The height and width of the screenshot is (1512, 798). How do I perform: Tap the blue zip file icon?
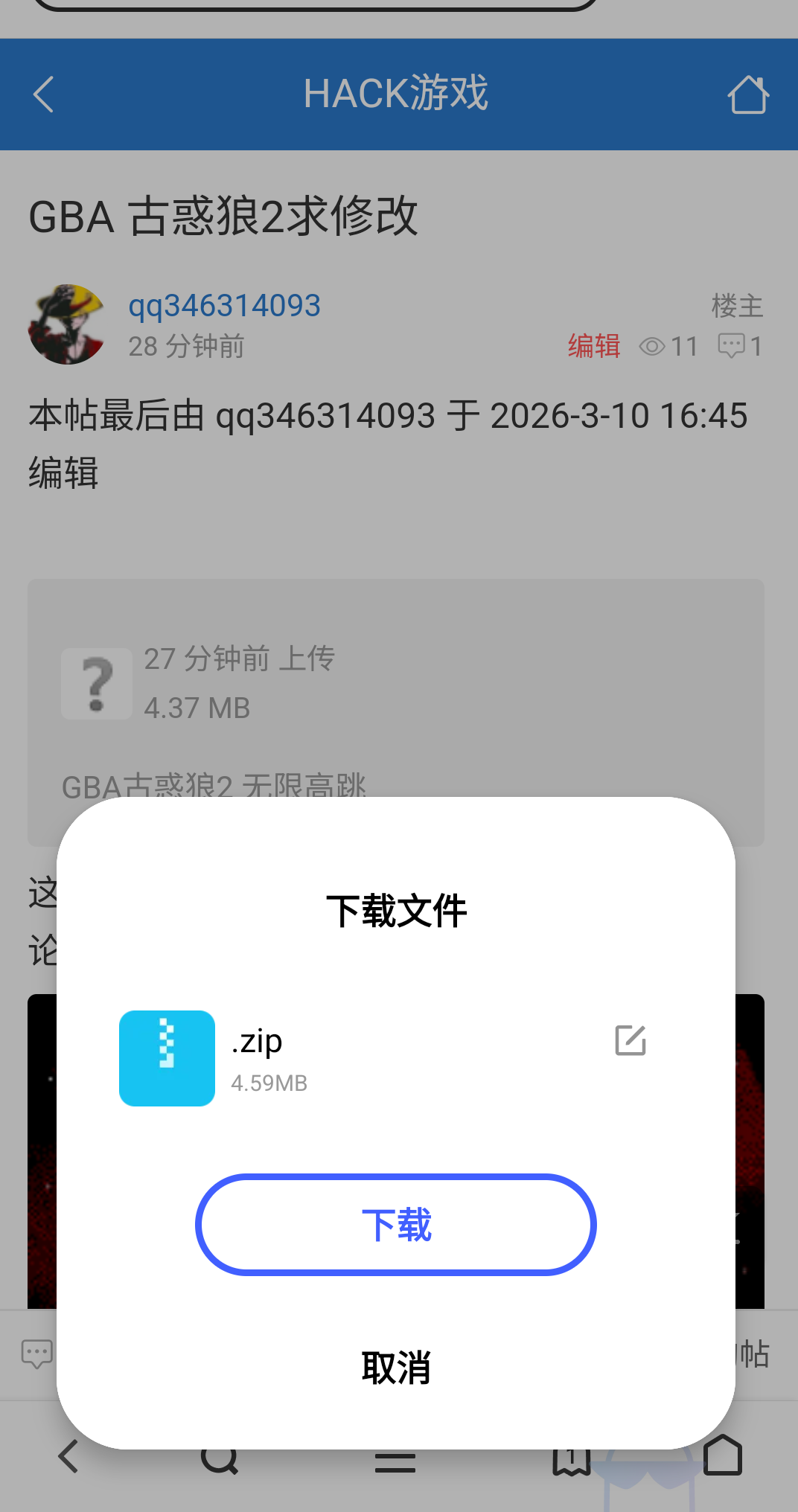point(167,1059)
